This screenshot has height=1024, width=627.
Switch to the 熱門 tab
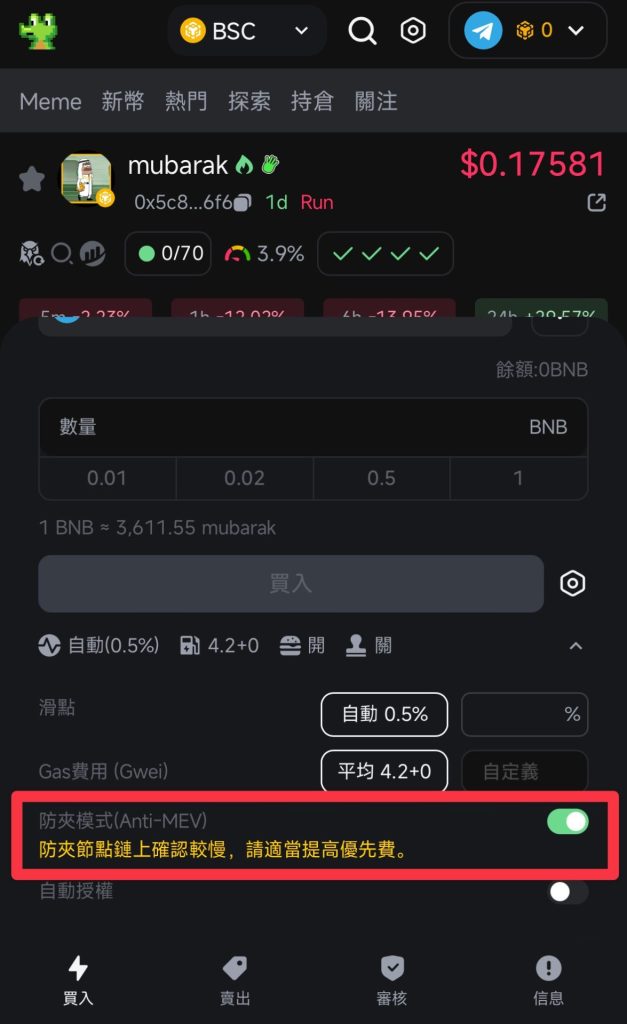(x=186, y=101)
